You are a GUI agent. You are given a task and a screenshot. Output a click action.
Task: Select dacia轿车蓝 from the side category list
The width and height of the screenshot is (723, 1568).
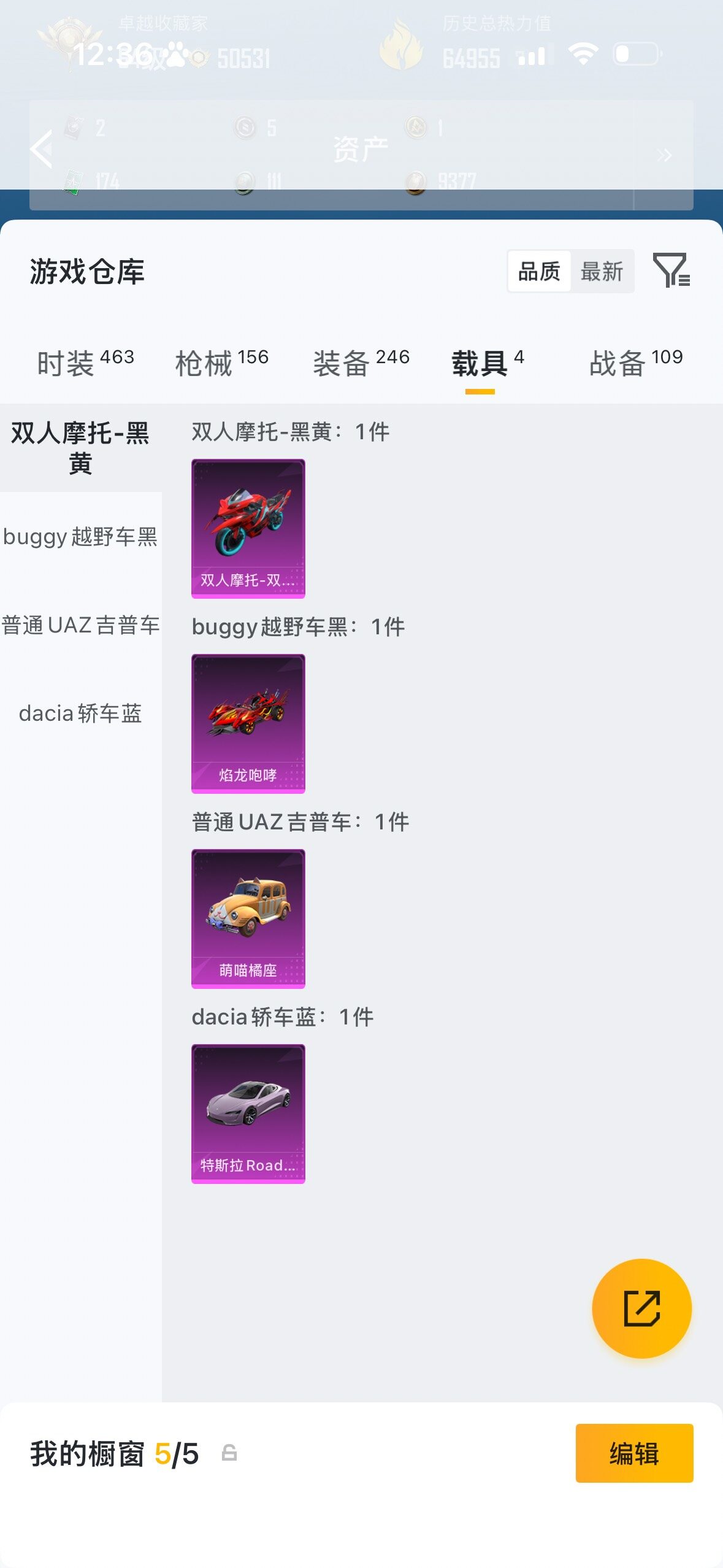click(80, 713)
